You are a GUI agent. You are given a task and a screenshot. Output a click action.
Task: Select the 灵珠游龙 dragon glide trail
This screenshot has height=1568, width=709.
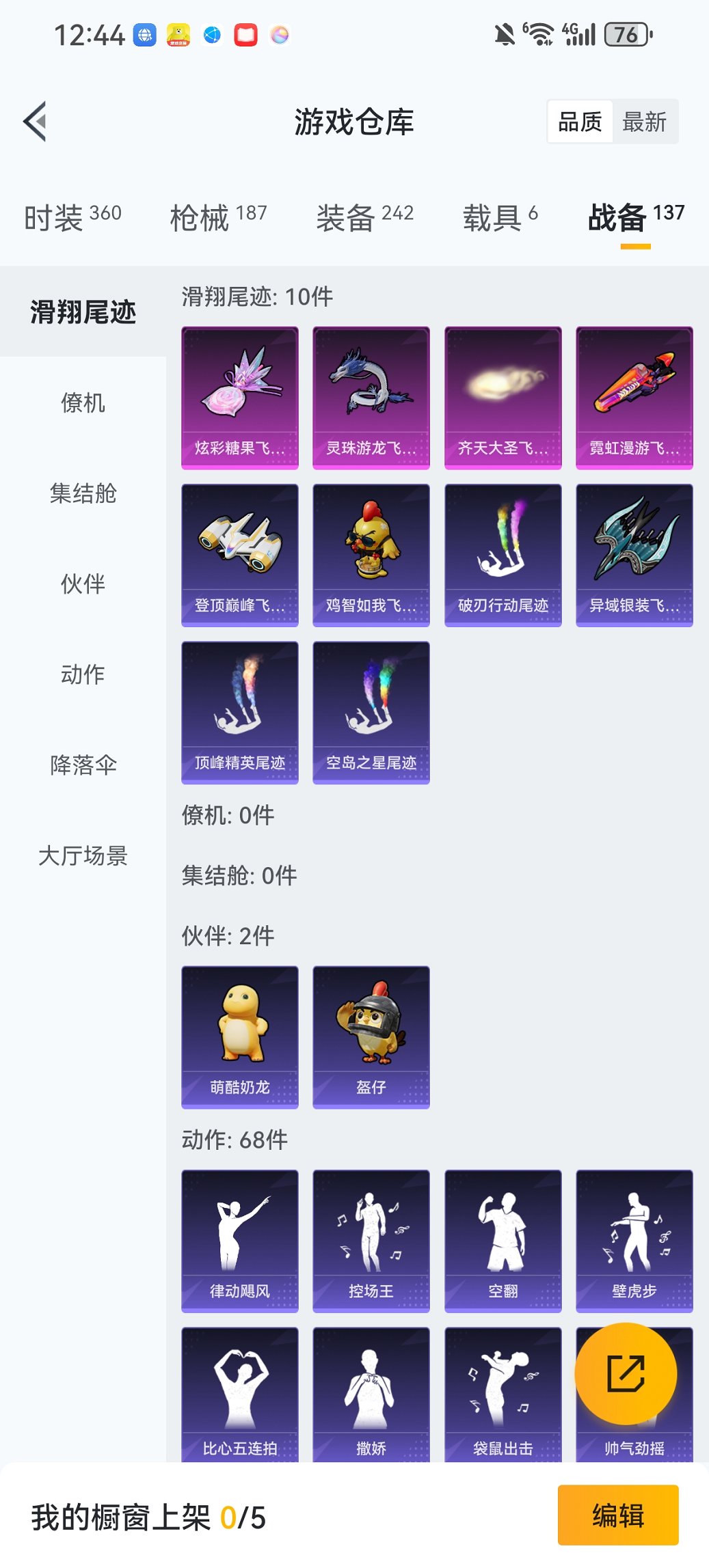pyautogui.click(x=371, y=396)
